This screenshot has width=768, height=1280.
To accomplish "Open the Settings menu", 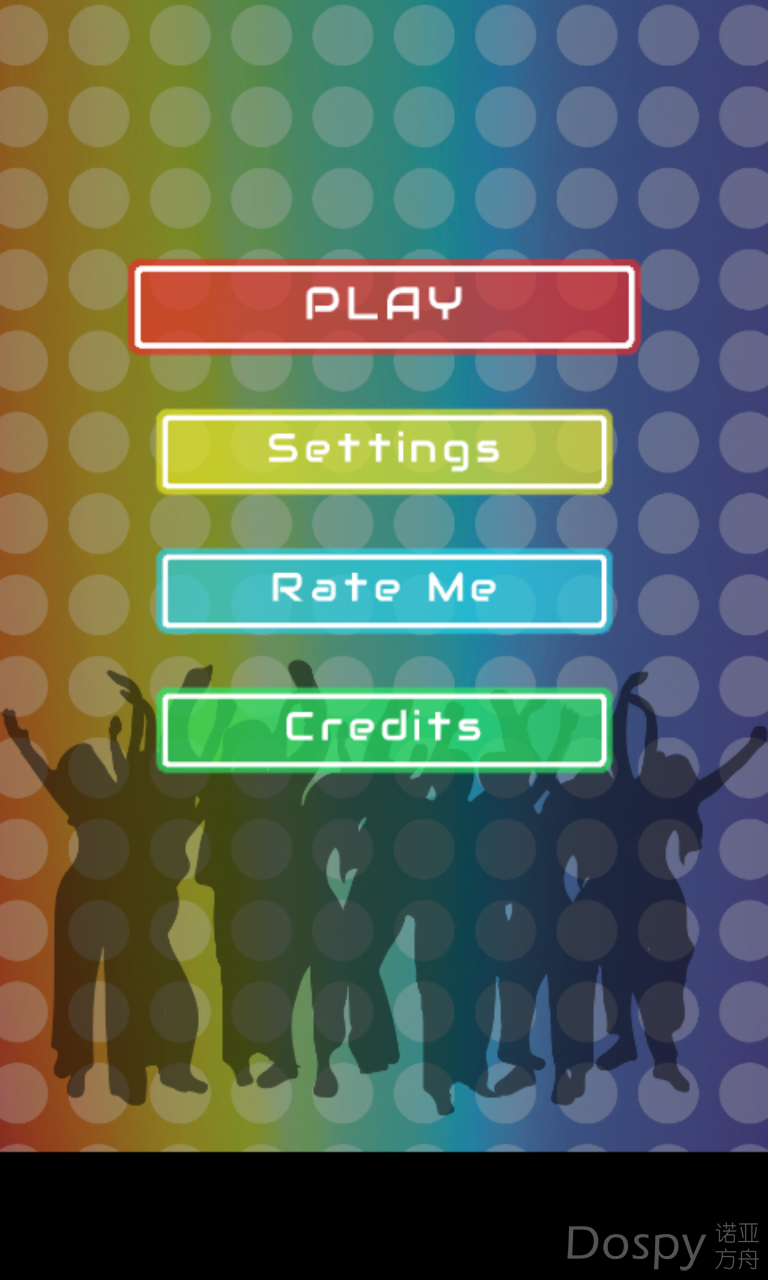I will (x=384, y=451).
